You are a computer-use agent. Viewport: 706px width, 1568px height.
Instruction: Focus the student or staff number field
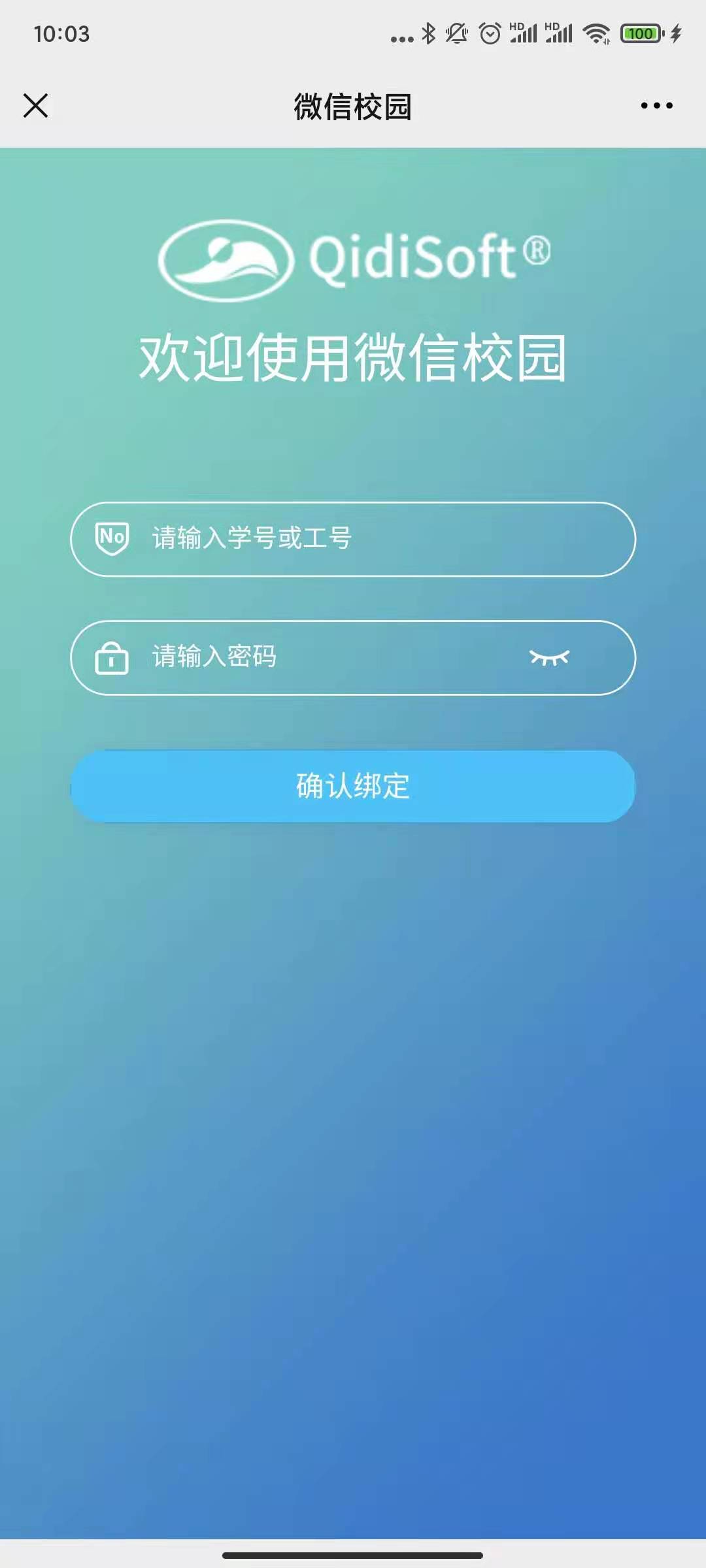tap(366, 539)
